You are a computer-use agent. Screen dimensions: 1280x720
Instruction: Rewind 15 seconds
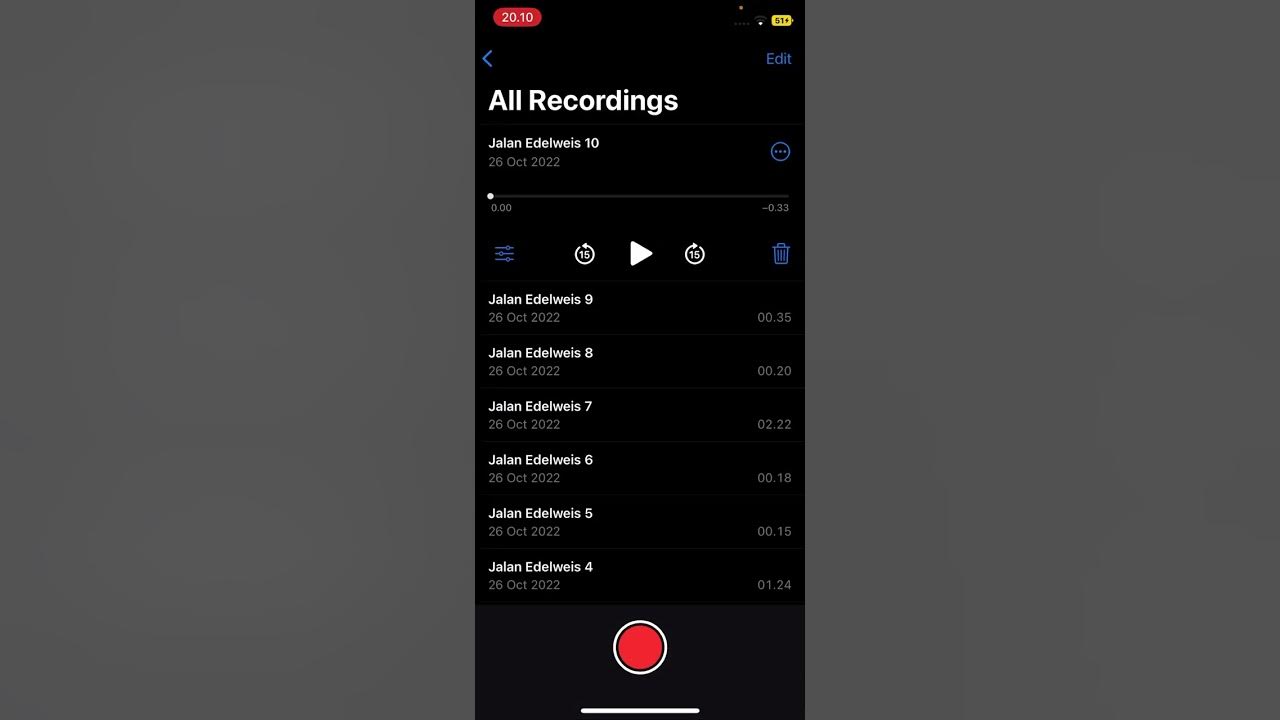(585, 254)
